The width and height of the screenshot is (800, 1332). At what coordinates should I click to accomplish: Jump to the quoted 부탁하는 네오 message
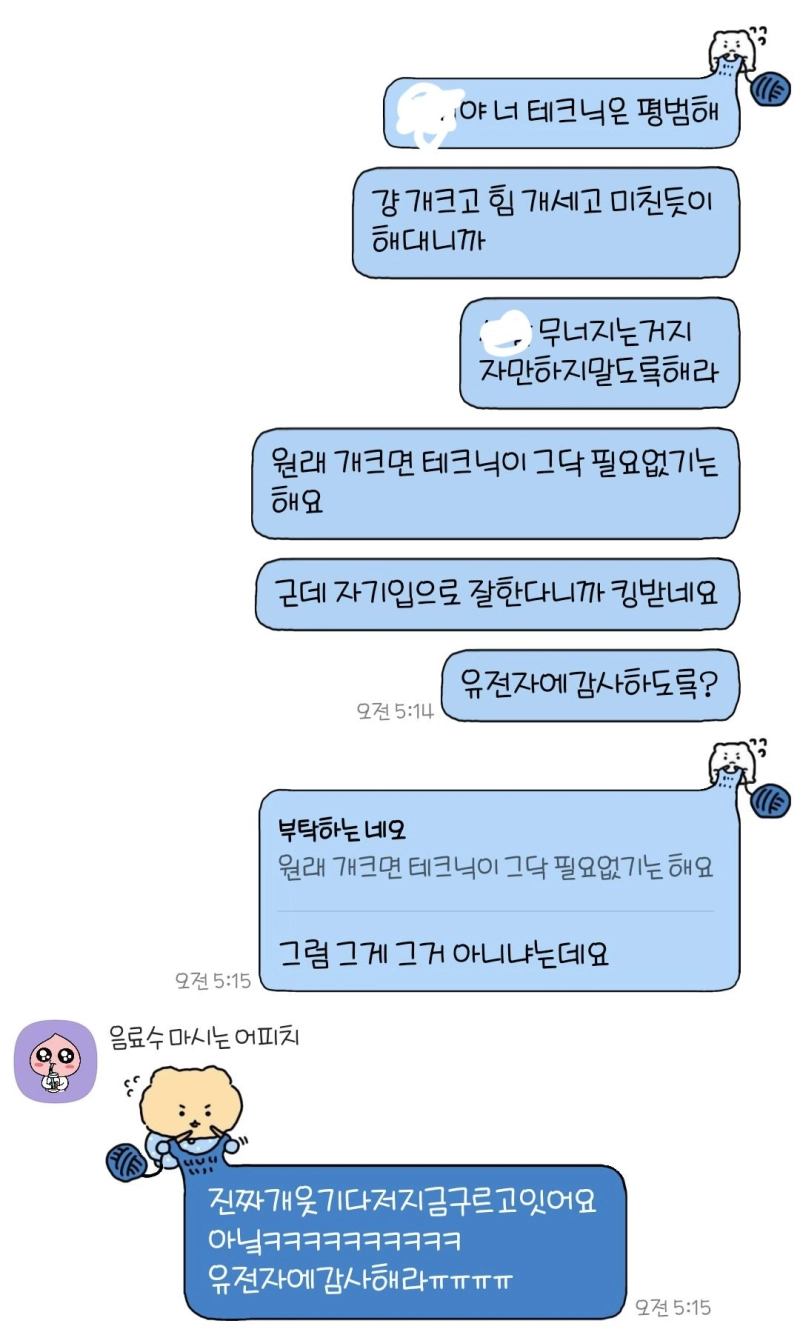[x=496, y=850]
